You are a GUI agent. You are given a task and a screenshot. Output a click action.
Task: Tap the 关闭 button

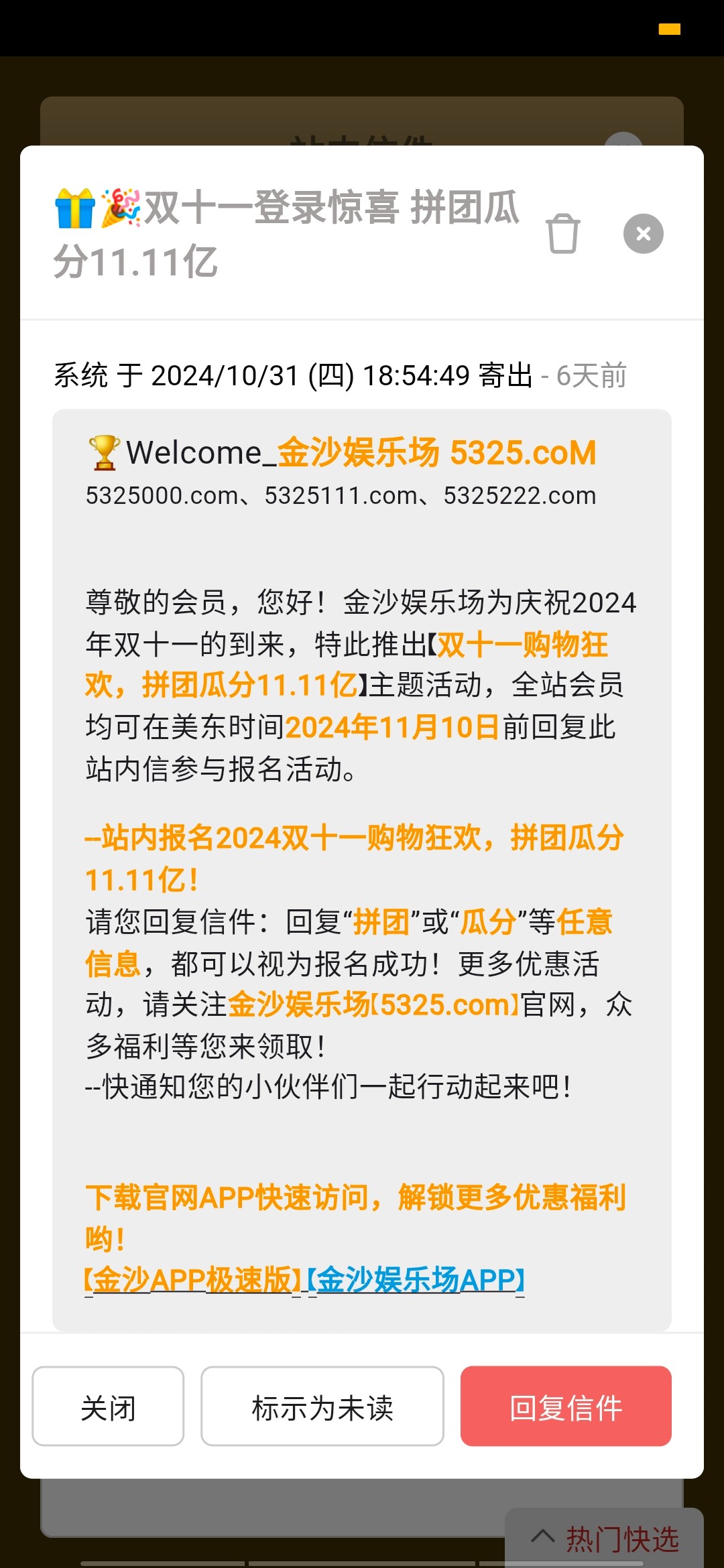pyautogui.click(x=108, y=1406)
